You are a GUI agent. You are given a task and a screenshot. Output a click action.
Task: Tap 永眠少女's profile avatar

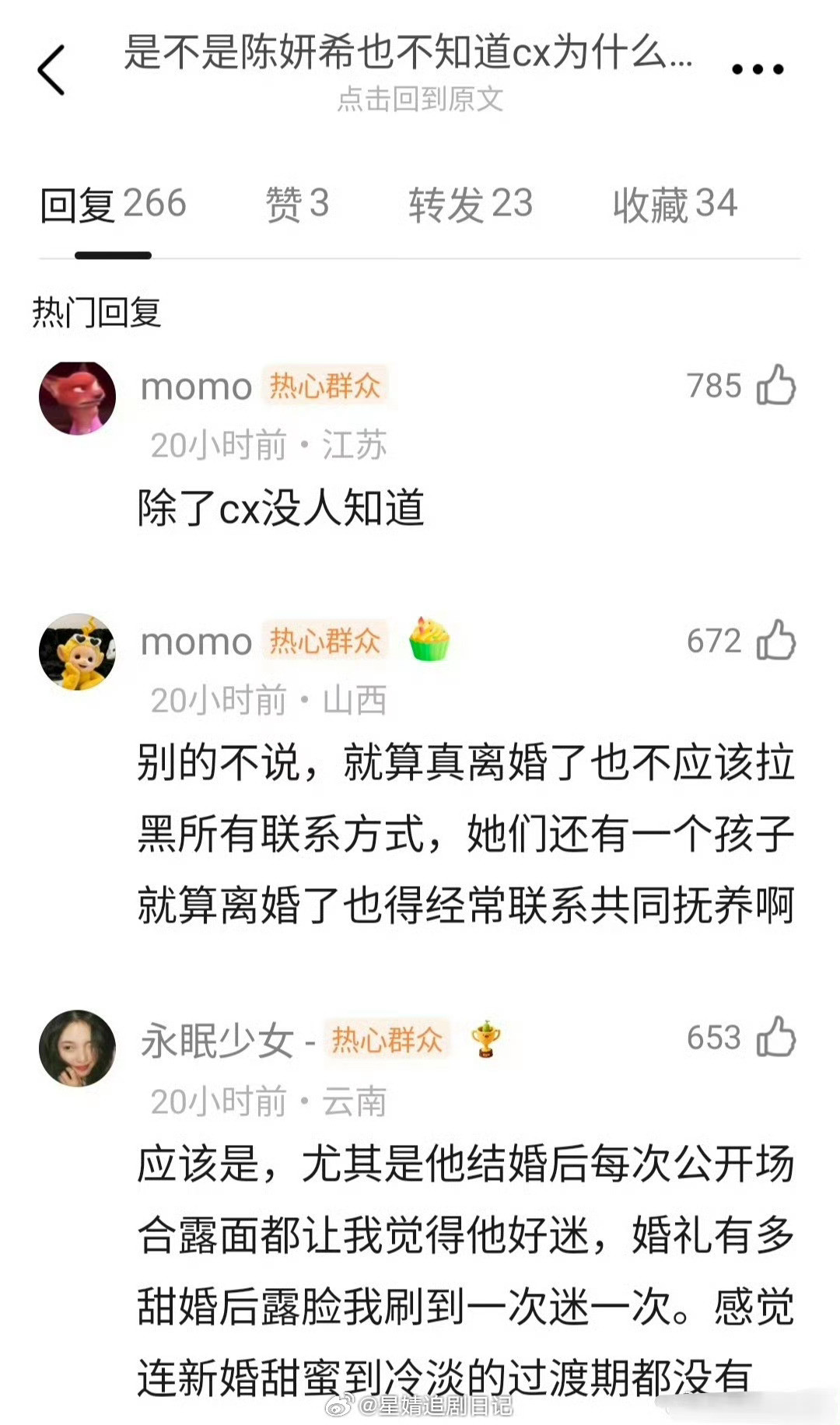[x=78, y=1049]
